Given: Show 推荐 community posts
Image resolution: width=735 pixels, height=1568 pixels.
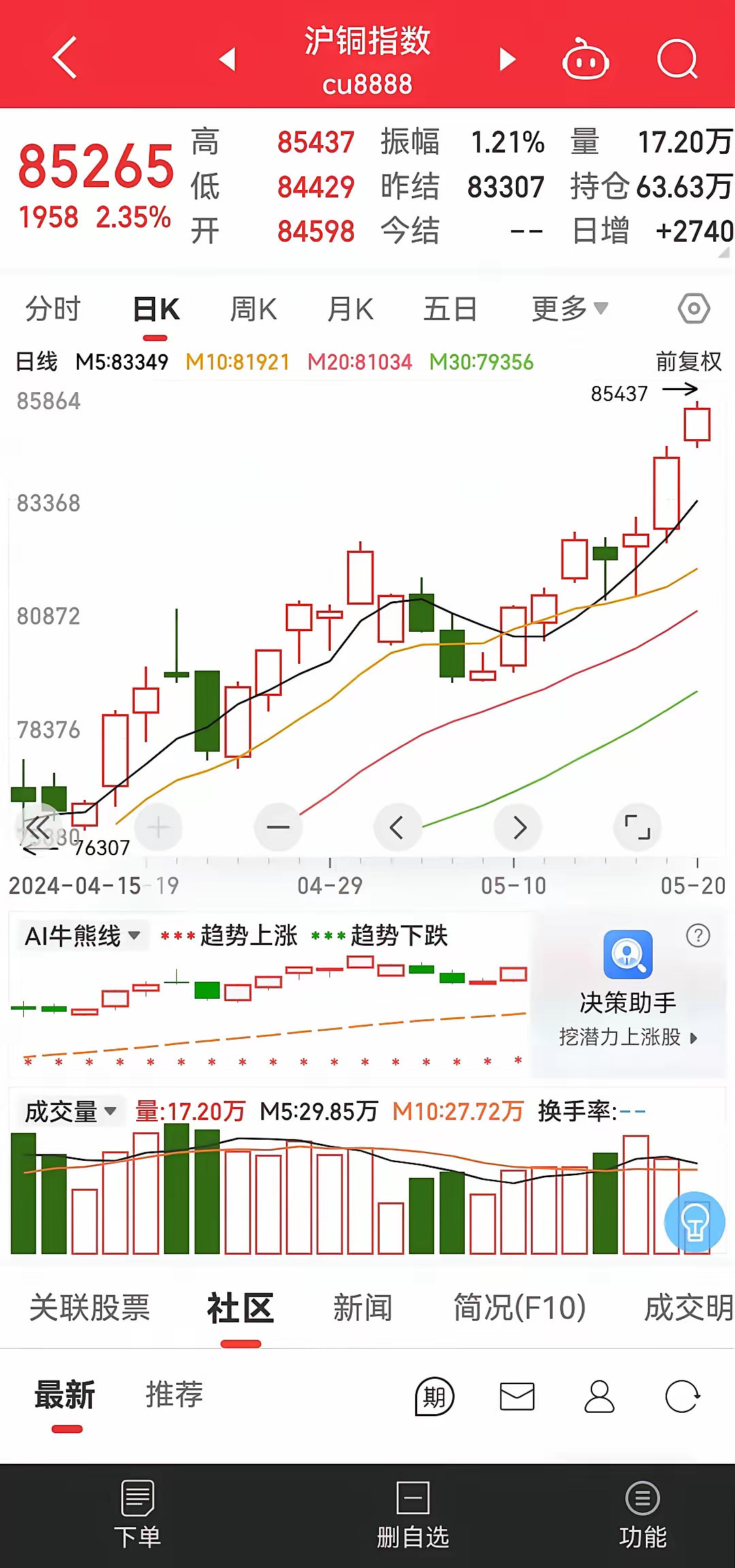Looking at the screenshot, I should coord(174,1394).
